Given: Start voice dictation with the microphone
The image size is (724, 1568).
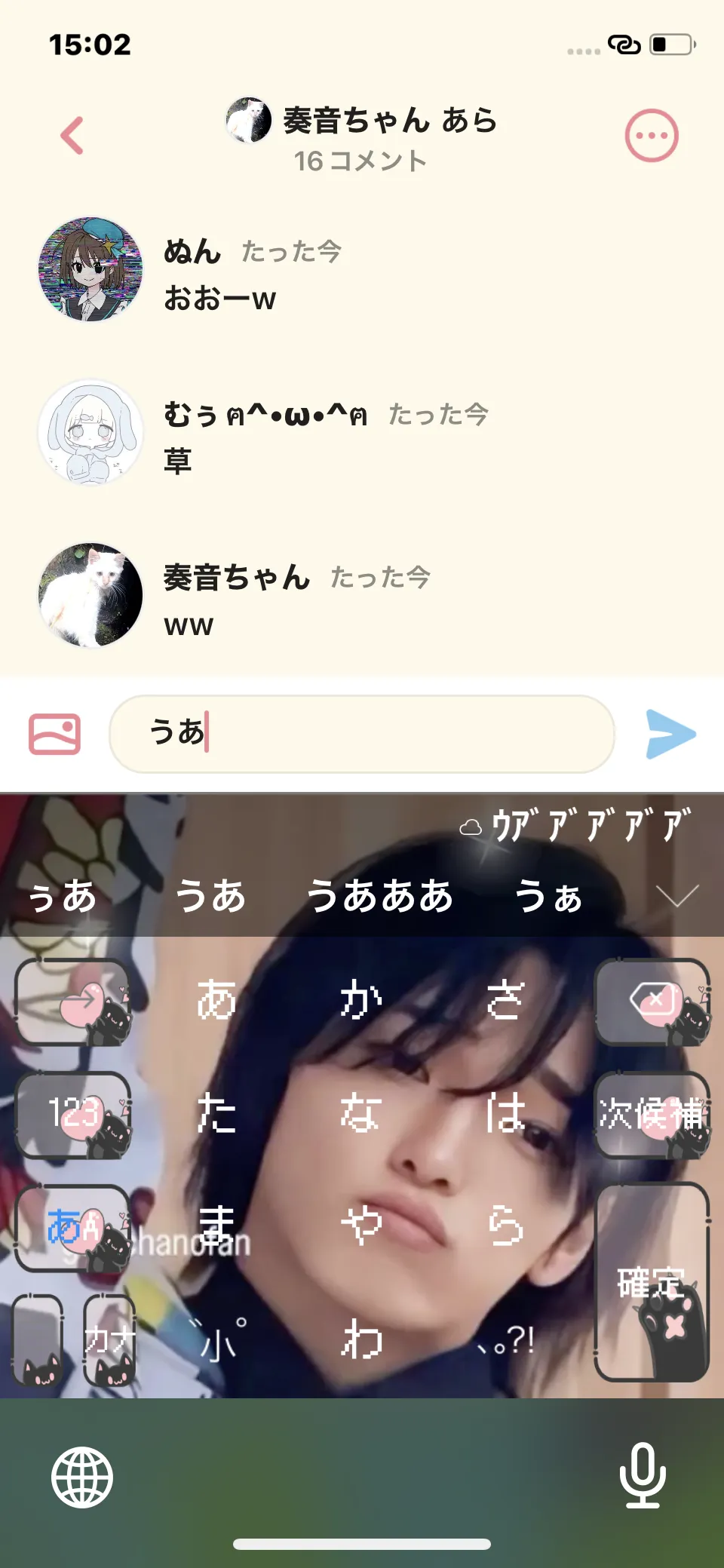Looking at the screenshot, I should point(643,1475).
